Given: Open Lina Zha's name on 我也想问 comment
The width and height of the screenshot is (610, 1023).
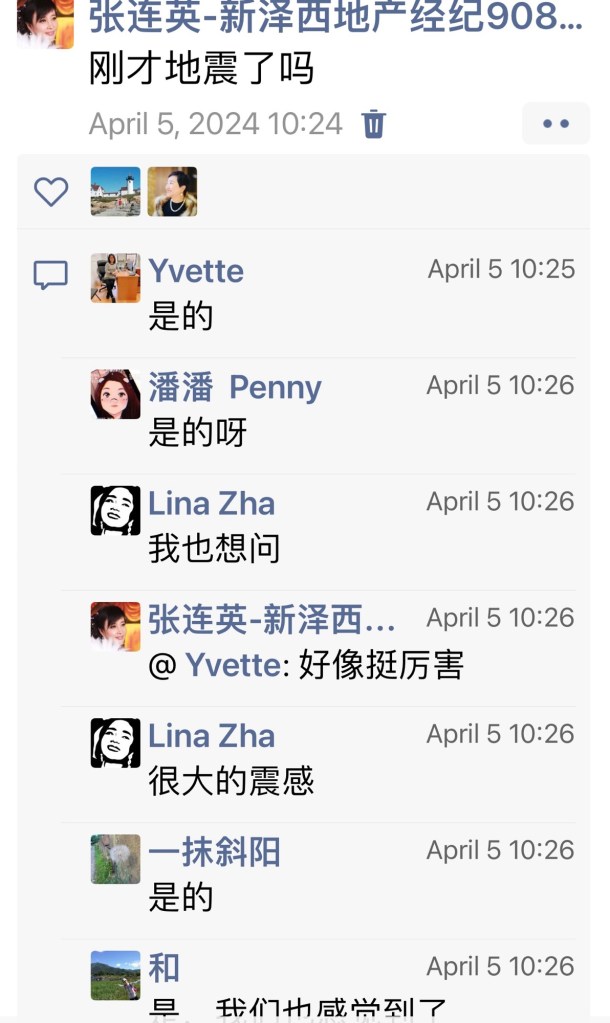Looking at the screenshot, I should click(x=211, y=504).
